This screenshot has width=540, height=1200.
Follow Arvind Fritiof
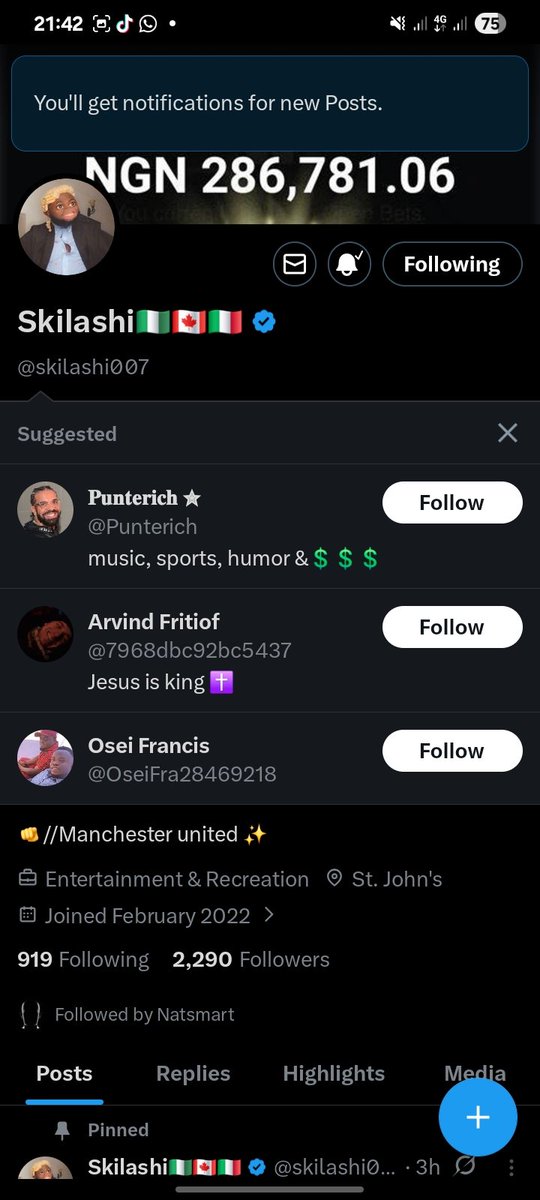point(452,627)
